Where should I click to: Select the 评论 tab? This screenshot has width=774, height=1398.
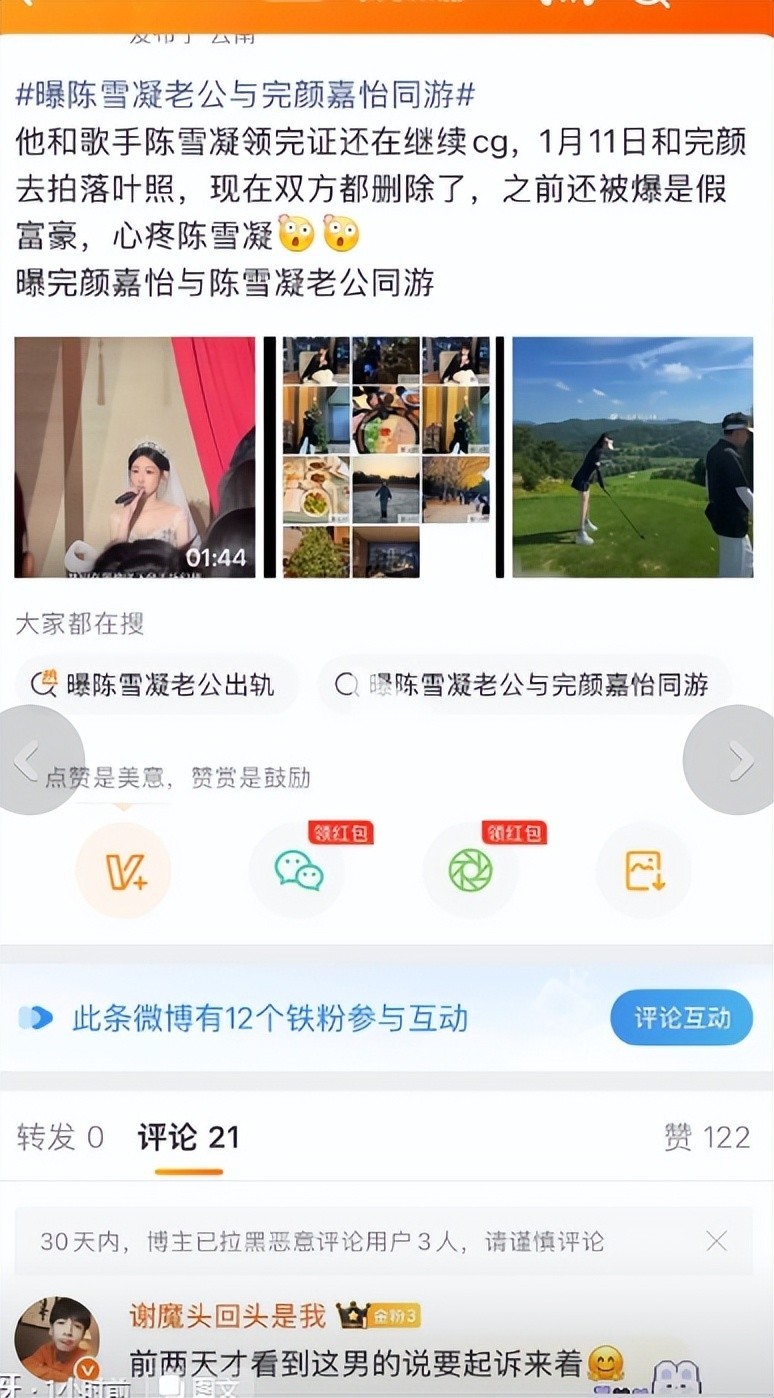pos(188,1137)
